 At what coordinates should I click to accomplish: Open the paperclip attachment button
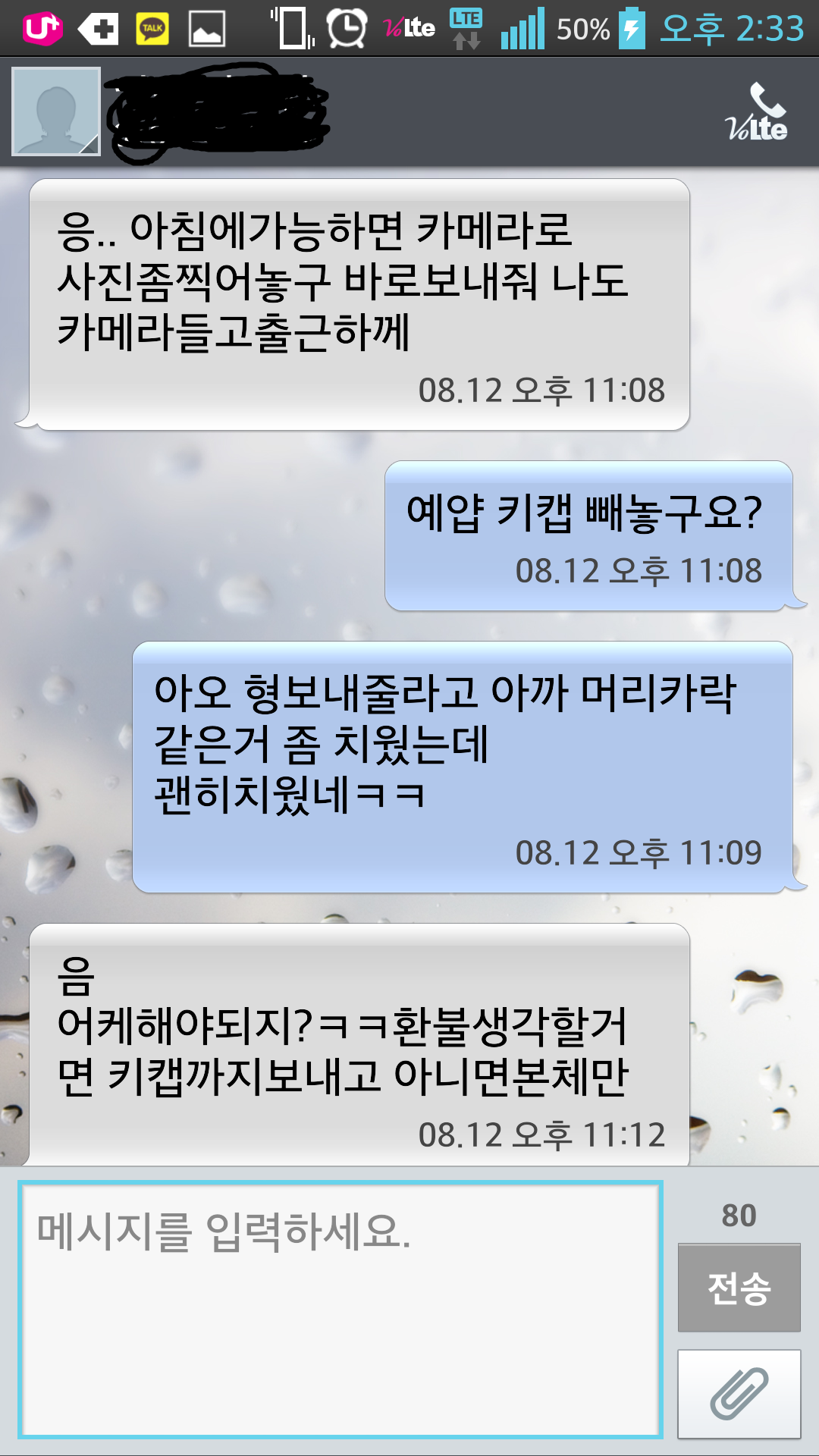(739, 1394)
